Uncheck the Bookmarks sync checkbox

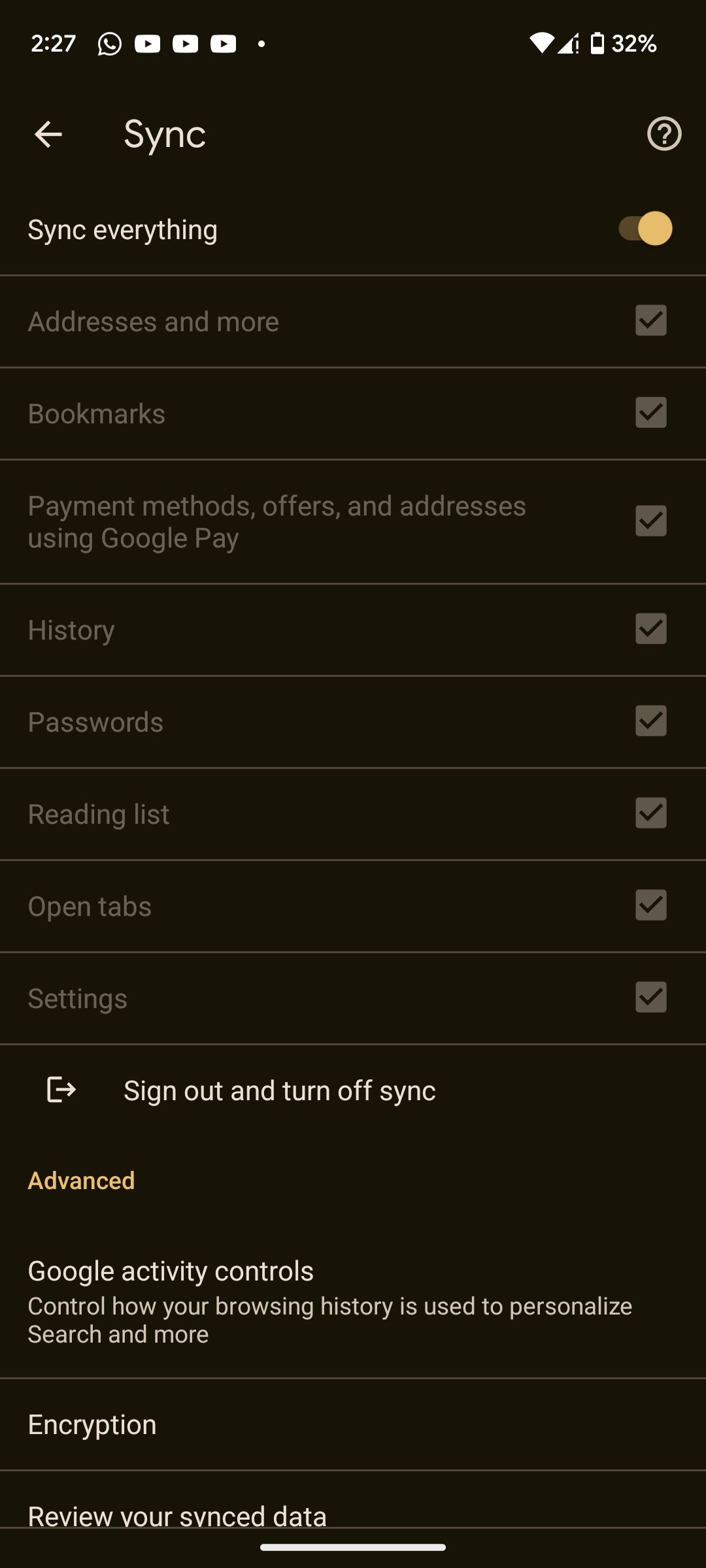coord(650,412)
